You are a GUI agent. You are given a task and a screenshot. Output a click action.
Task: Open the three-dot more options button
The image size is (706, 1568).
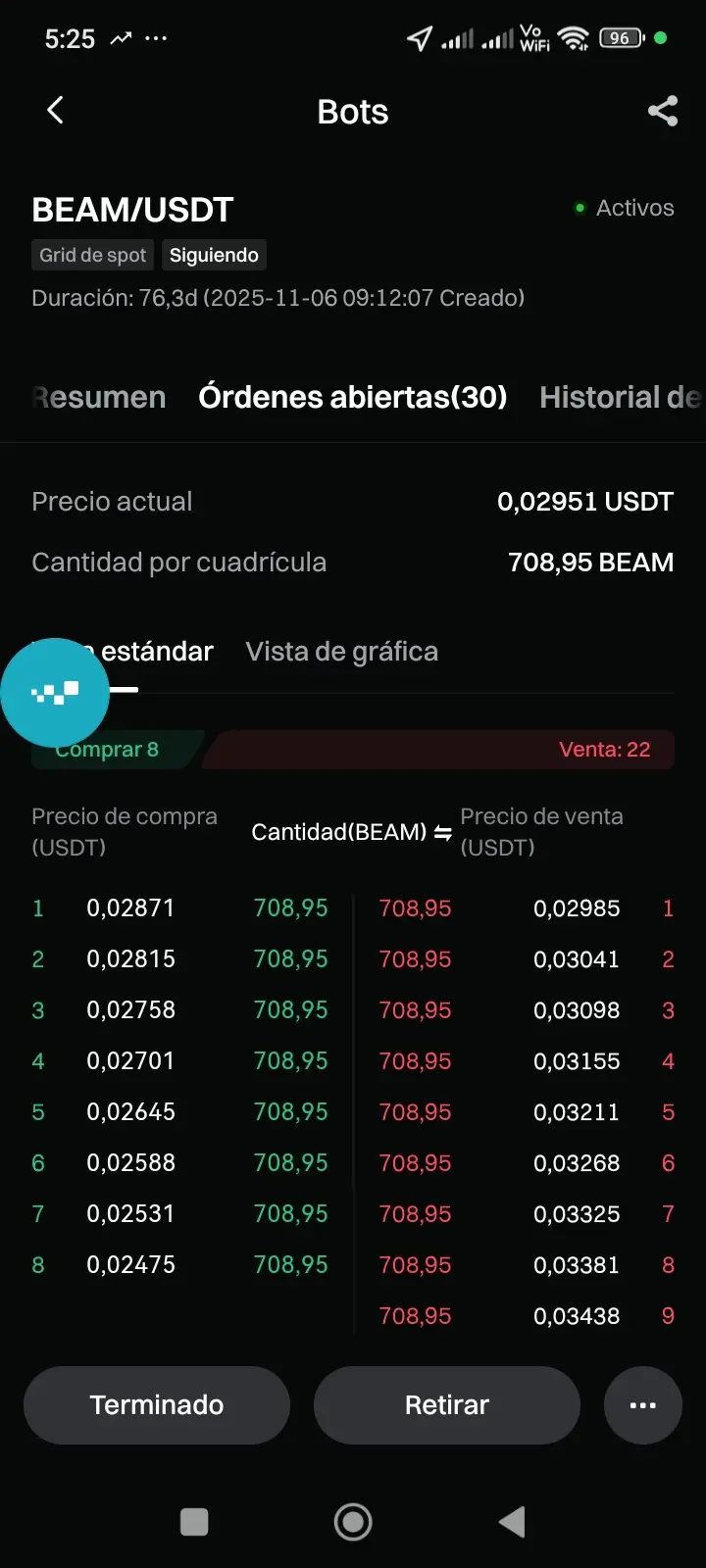pos(643,1404)
